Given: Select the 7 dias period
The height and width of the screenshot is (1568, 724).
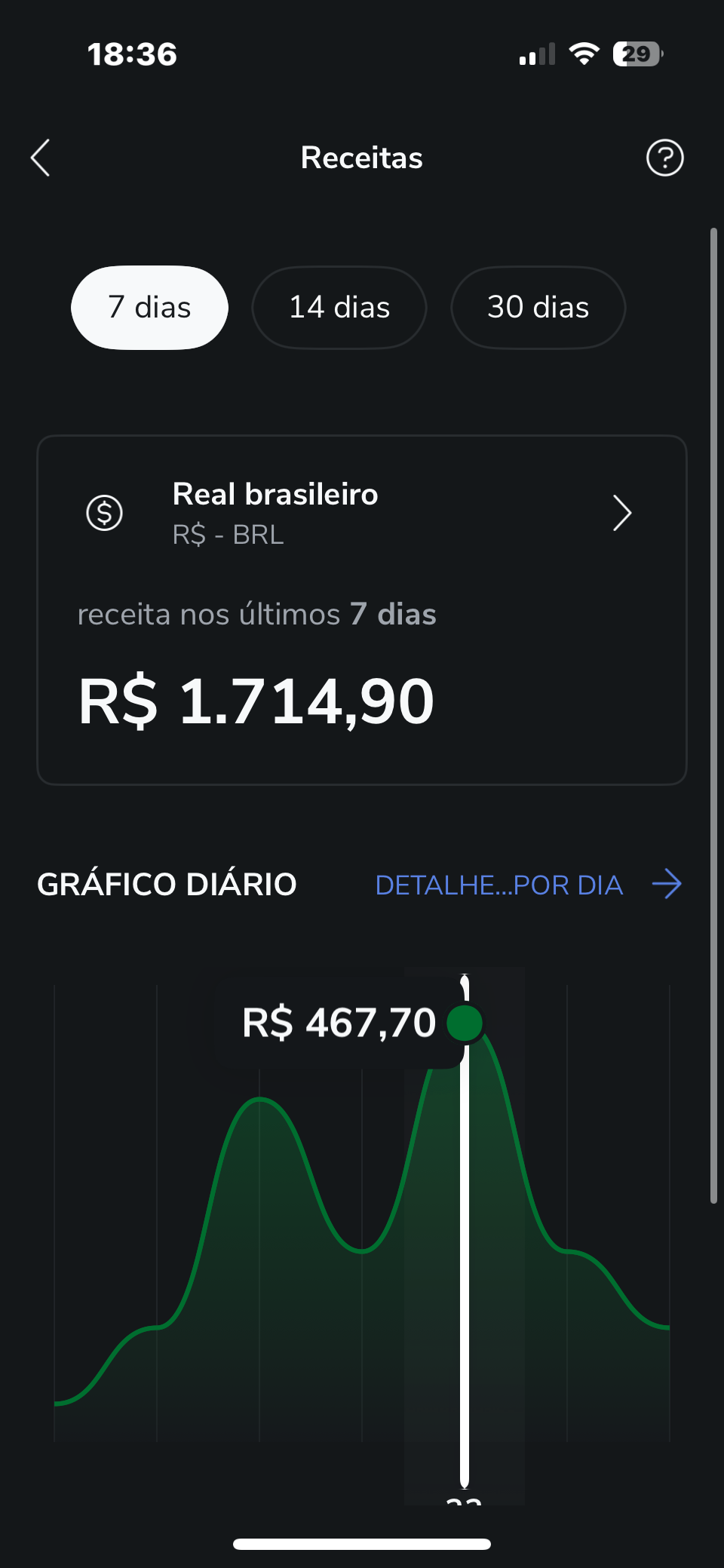Looking at the screenshot, I should (x=149, y=308).
